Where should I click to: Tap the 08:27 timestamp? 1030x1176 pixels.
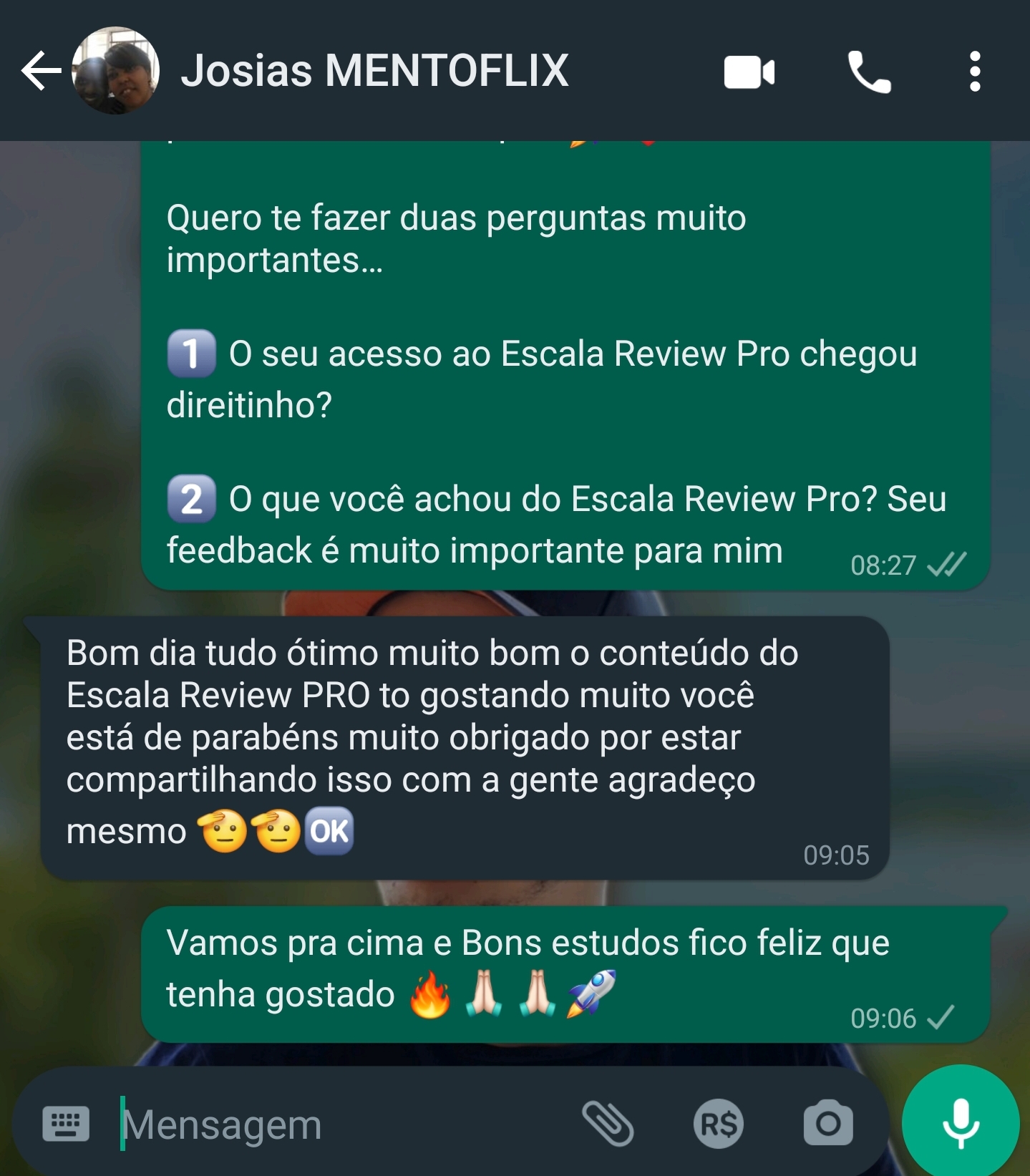884,565
